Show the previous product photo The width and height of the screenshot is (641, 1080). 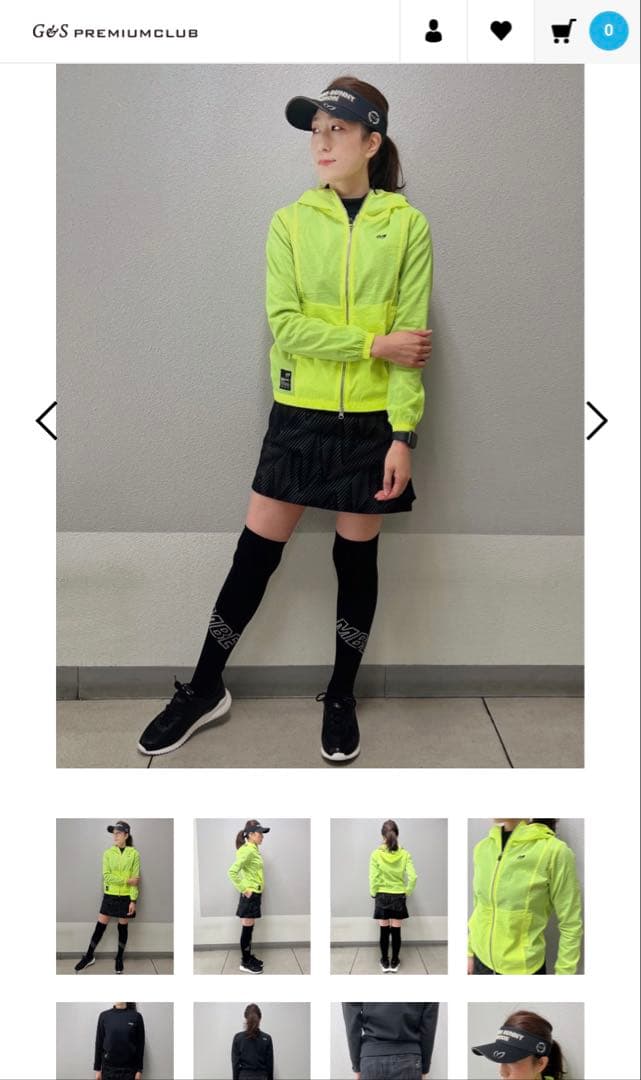coord(46,420)
